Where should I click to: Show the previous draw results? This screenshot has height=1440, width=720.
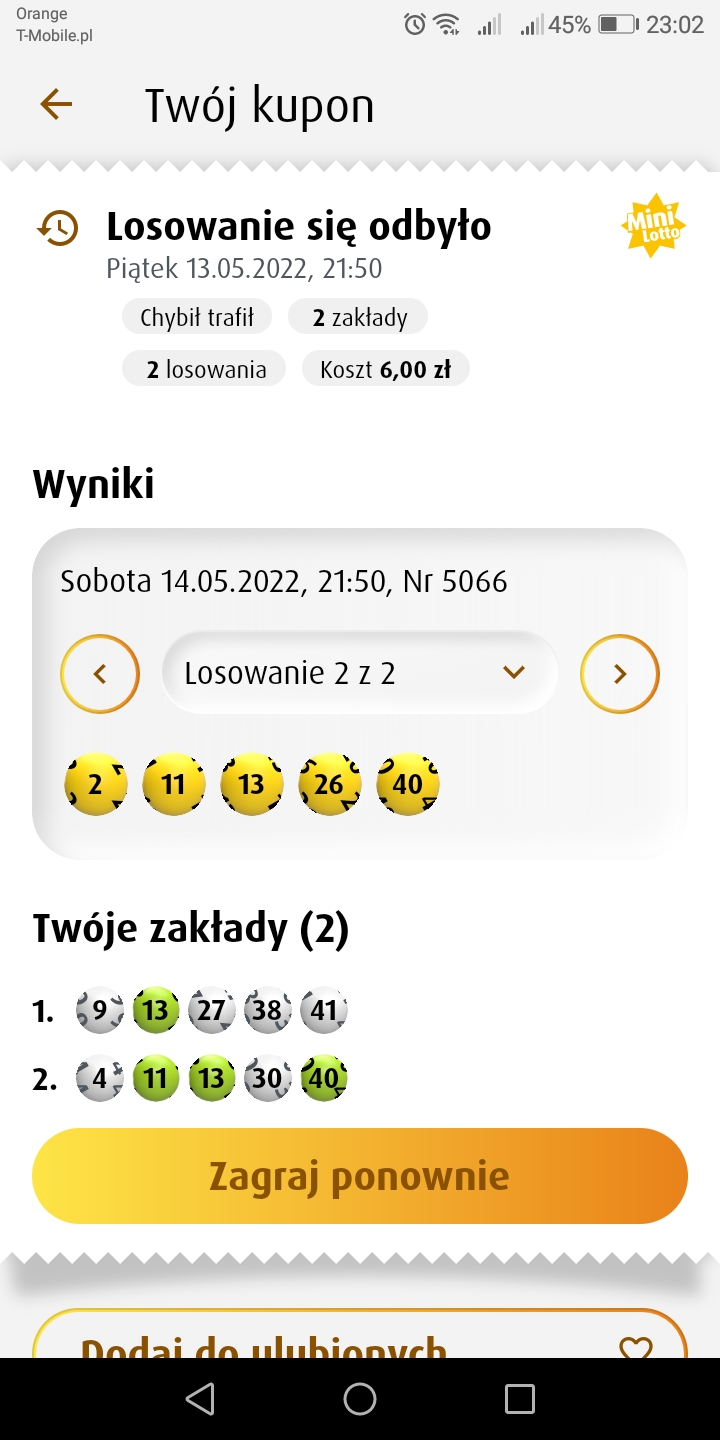point(100,674)
